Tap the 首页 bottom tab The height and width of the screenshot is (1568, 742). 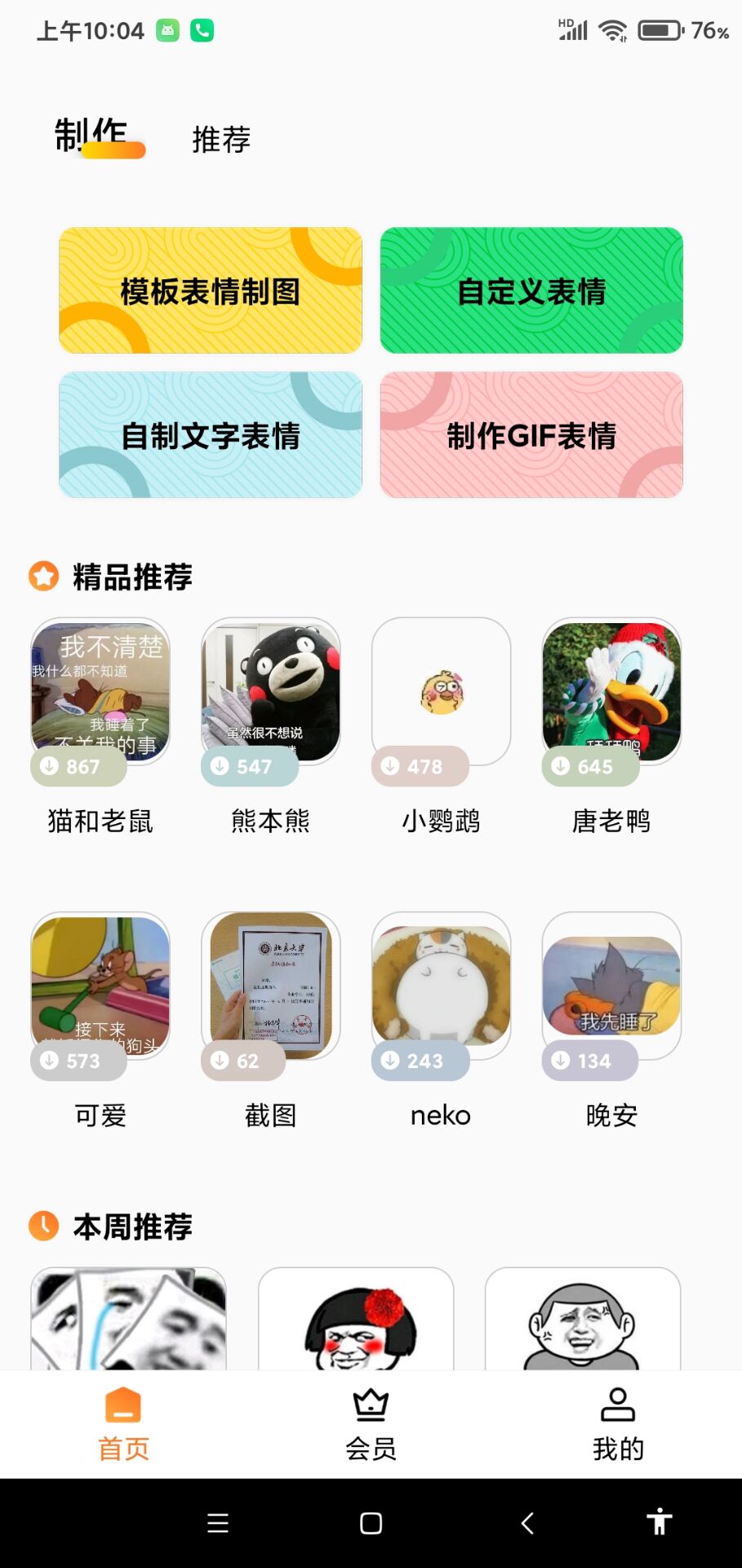coord(123,1425)
